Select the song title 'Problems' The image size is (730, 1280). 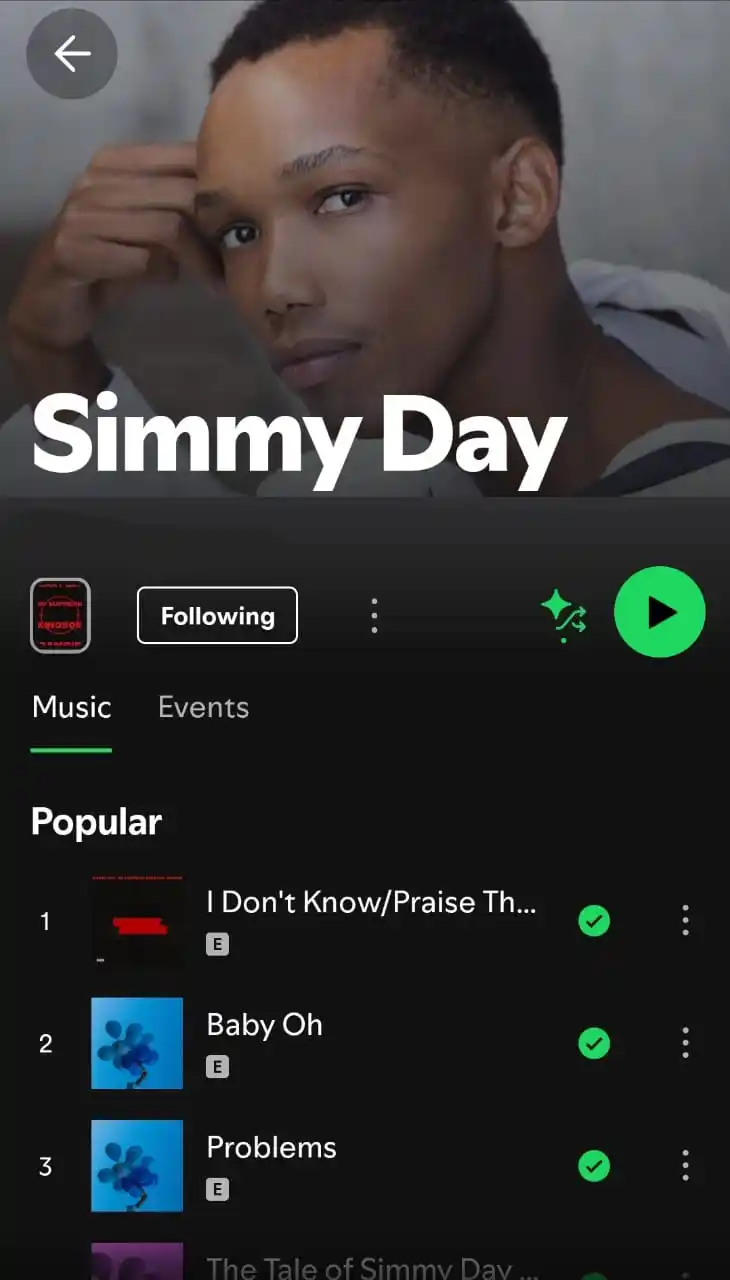[x=271, y=1148]
